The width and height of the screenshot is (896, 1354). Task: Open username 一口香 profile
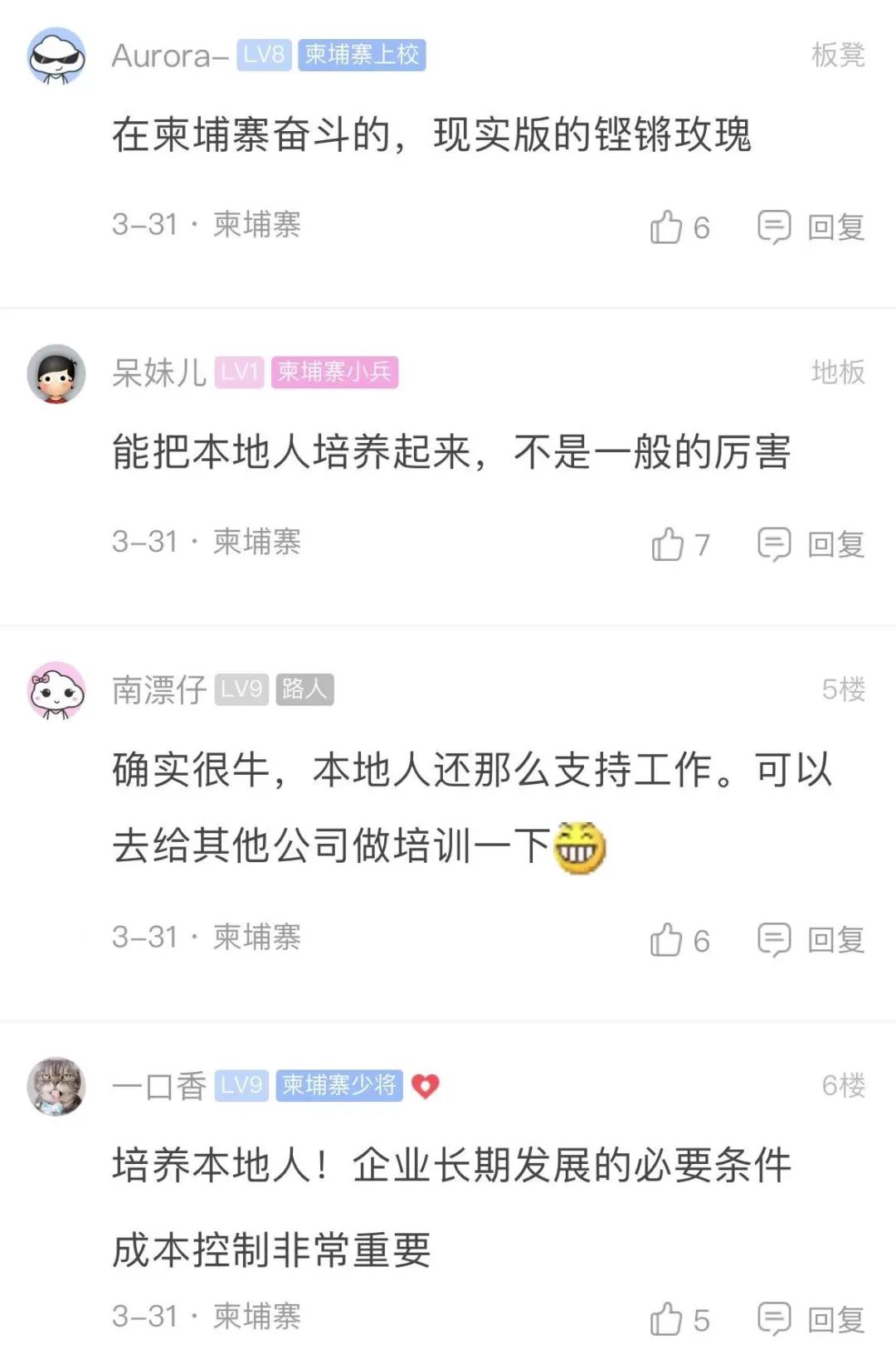(159, 1086)
